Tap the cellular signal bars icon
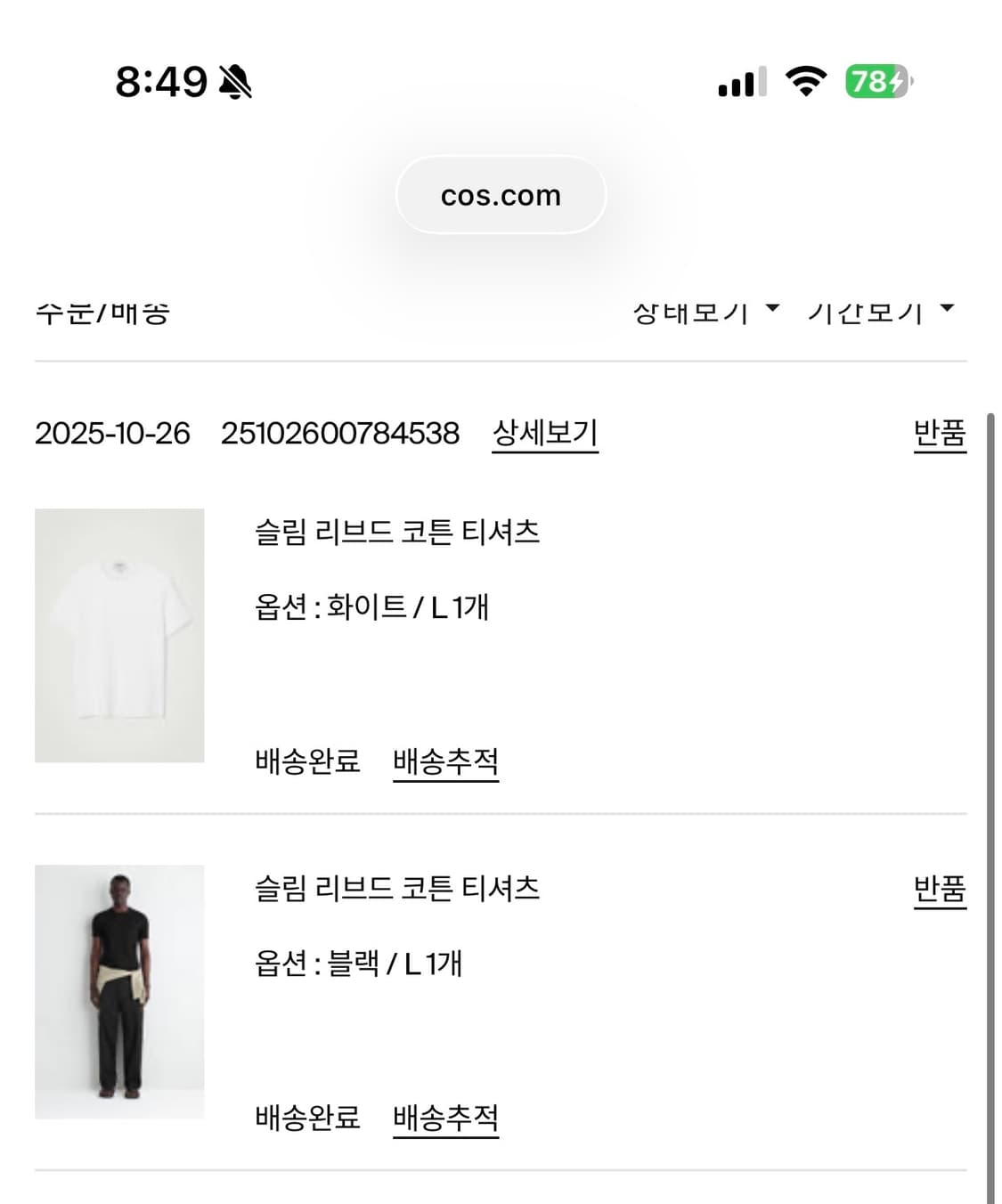Screen dimensions: 1002x1204 point(741,83)
